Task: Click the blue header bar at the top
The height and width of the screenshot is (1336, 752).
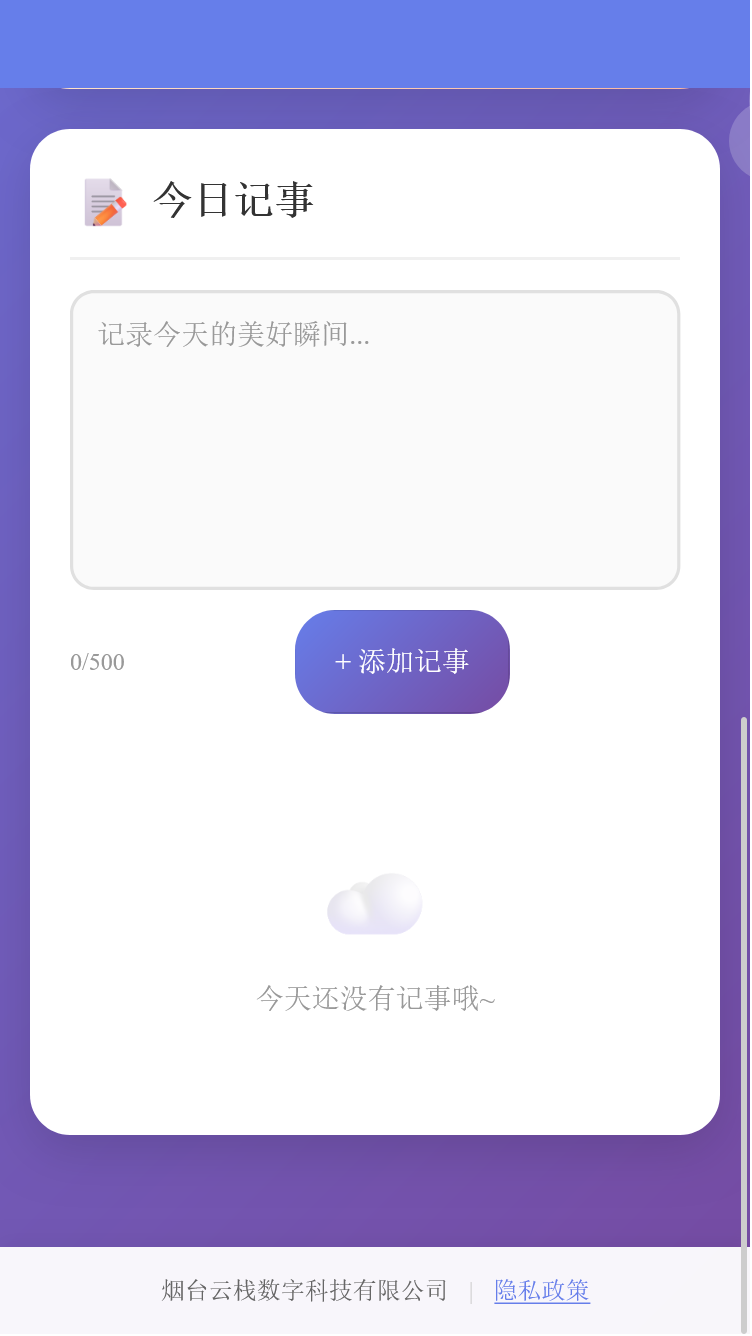Action: [376, 42]
